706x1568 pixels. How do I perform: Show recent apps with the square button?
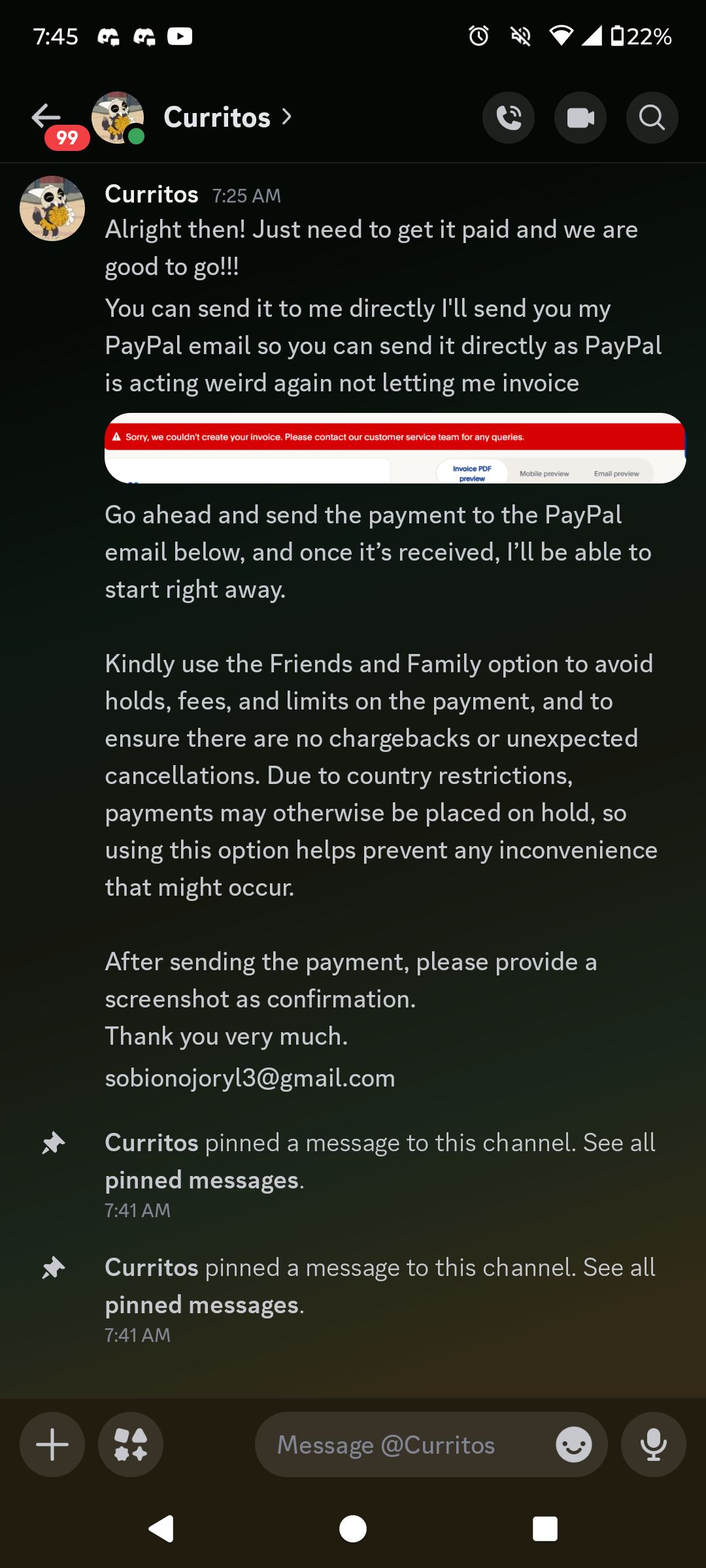[545, 1529]
